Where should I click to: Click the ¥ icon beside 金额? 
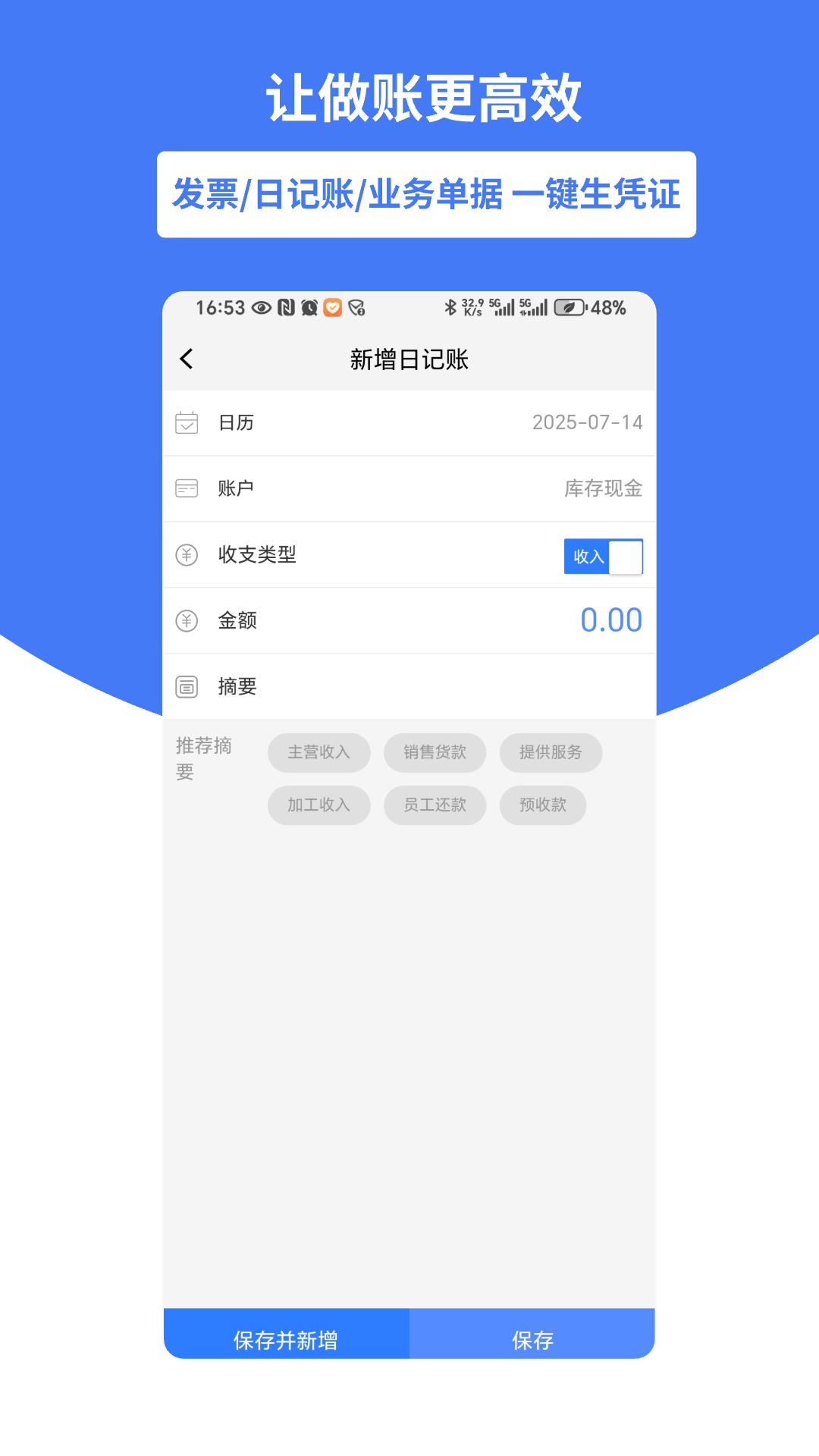coord(187,620)
